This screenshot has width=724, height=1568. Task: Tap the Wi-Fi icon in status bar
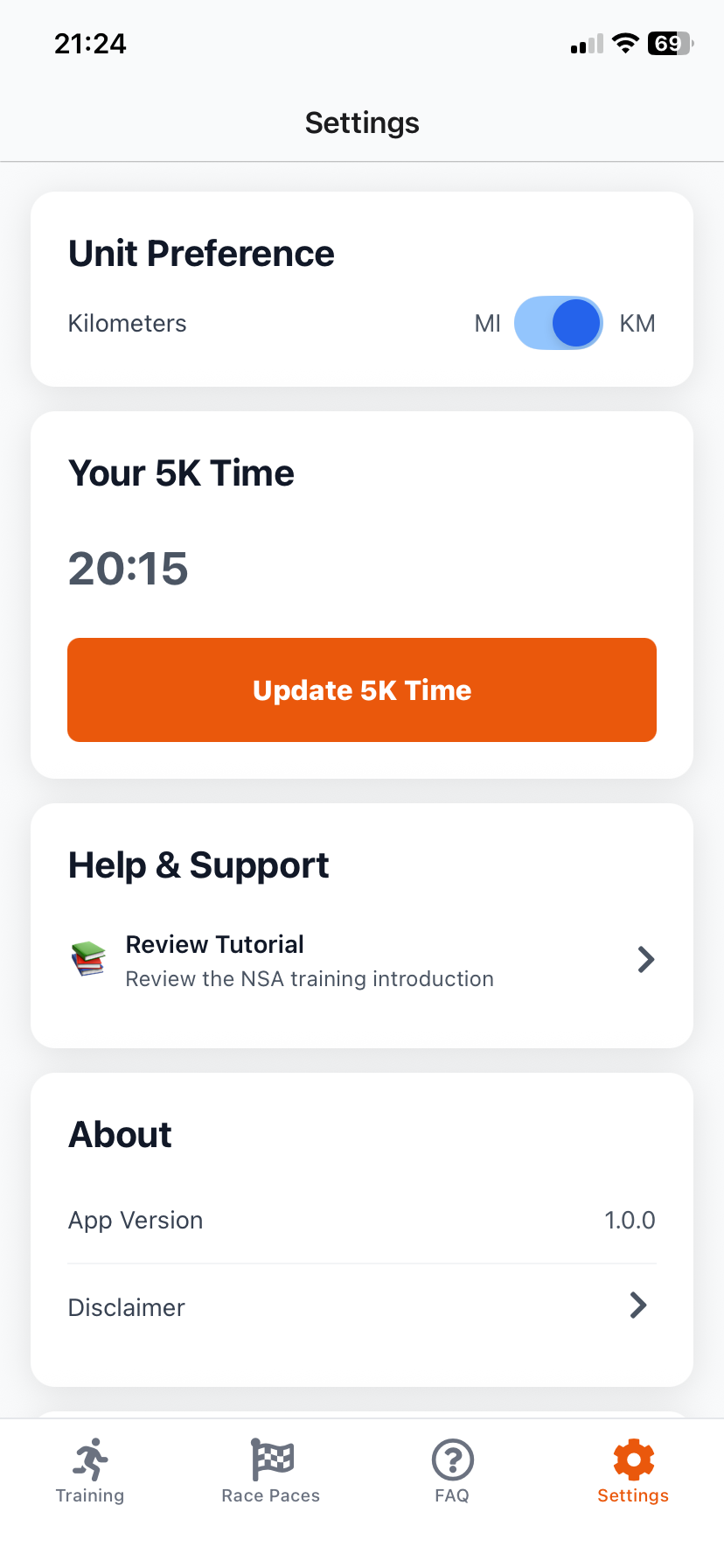coord(624,42)
